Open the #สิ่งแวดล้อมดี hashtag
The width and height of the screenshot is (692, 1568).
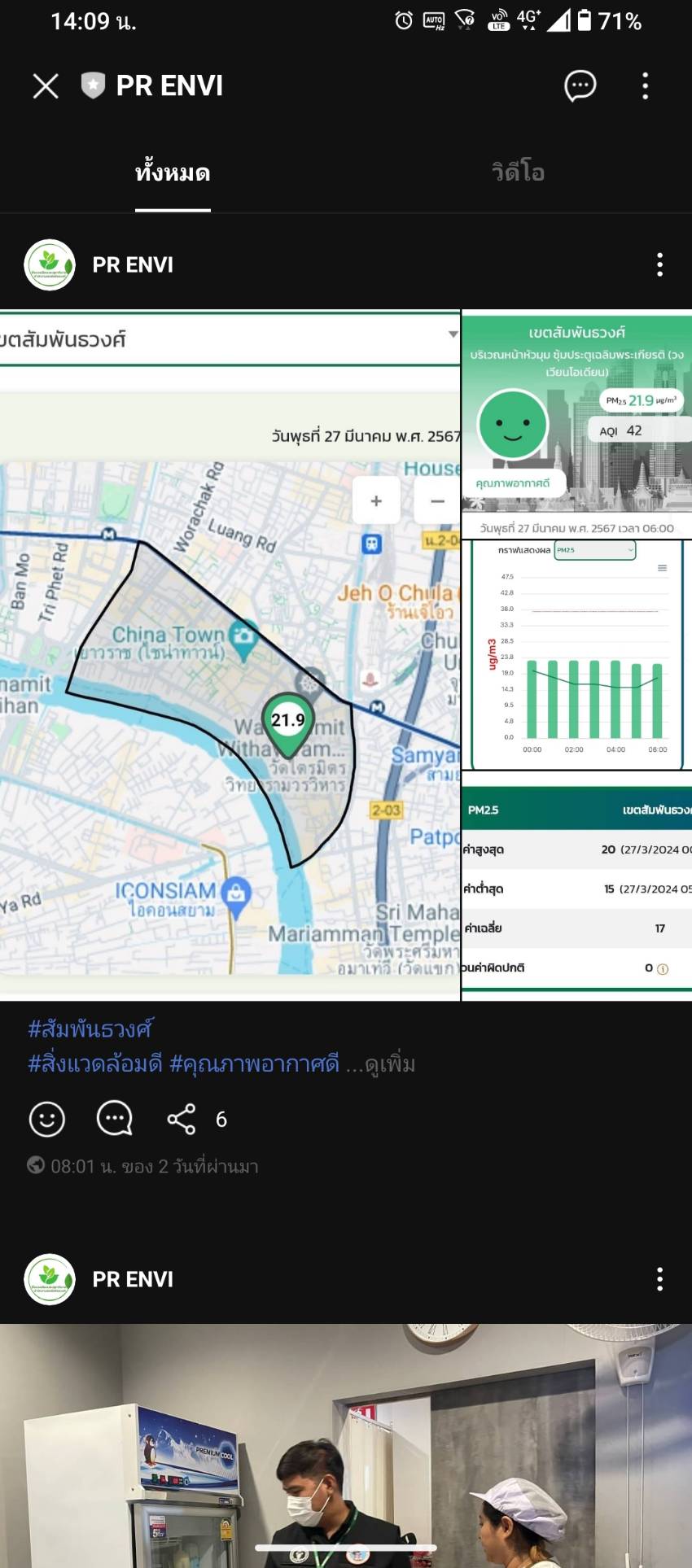tap(95, 1064)
